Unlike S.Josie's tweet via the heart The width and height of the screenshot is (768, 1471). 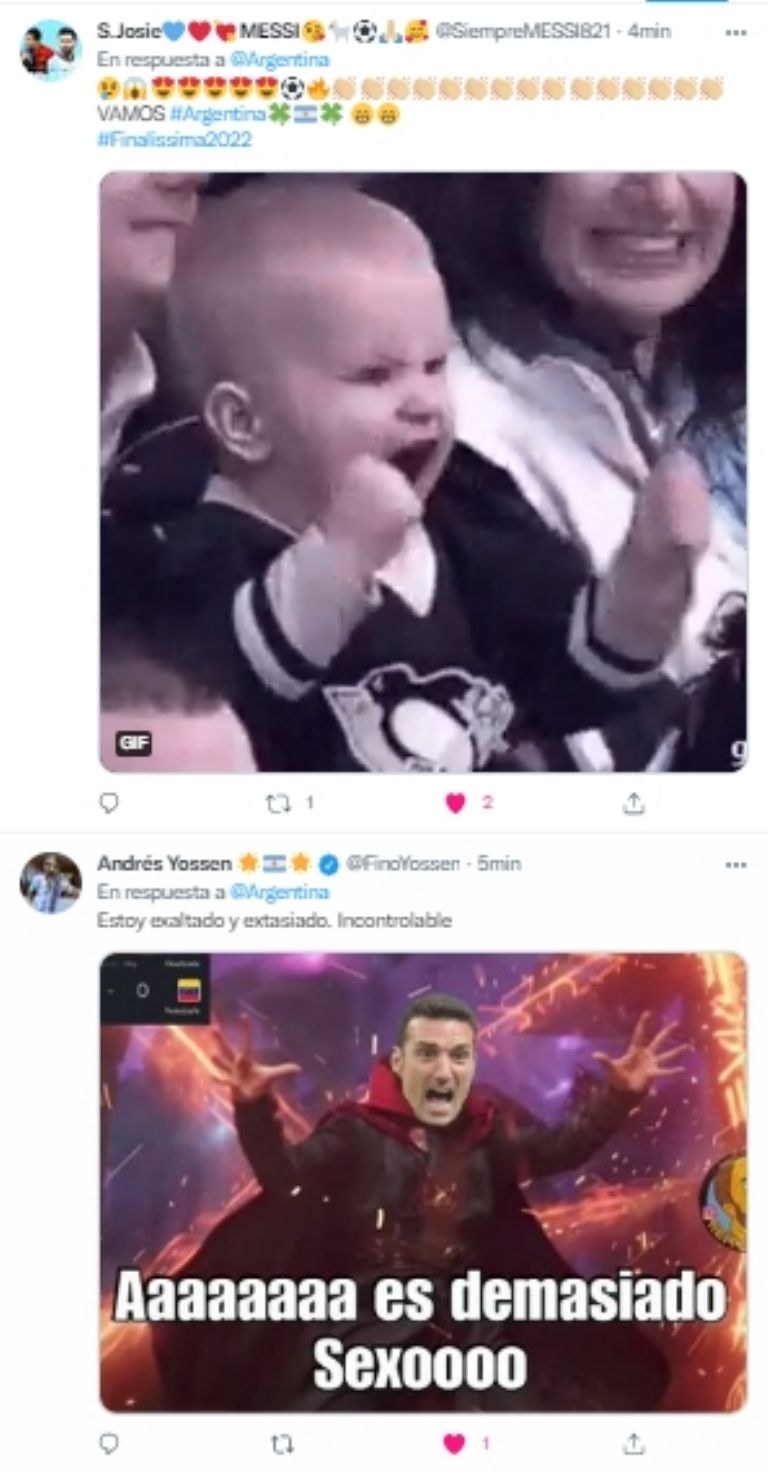point(456,803)
